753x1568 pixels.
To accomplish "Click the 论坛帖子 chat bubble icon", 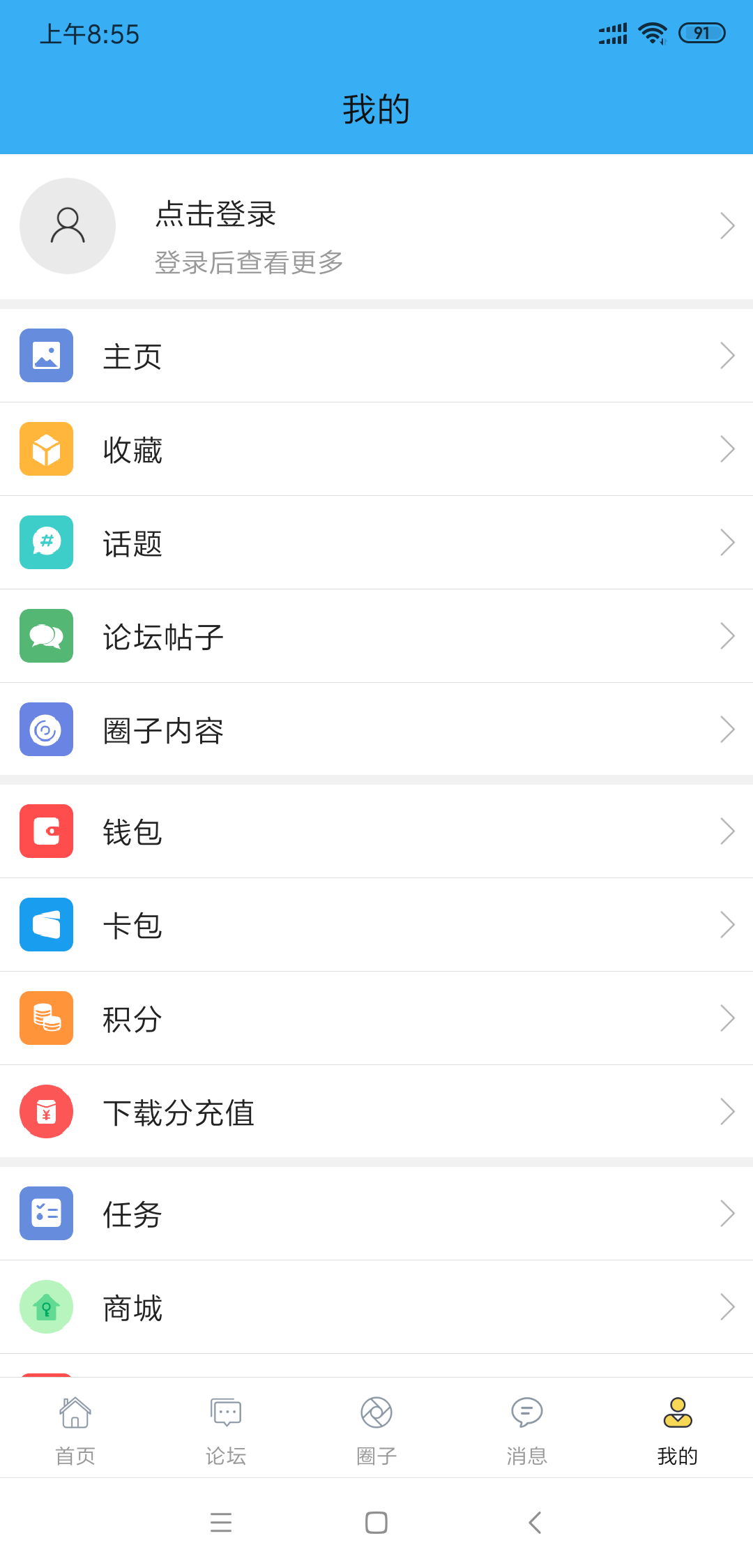I will pyautogui.click(x=46, y=635).
